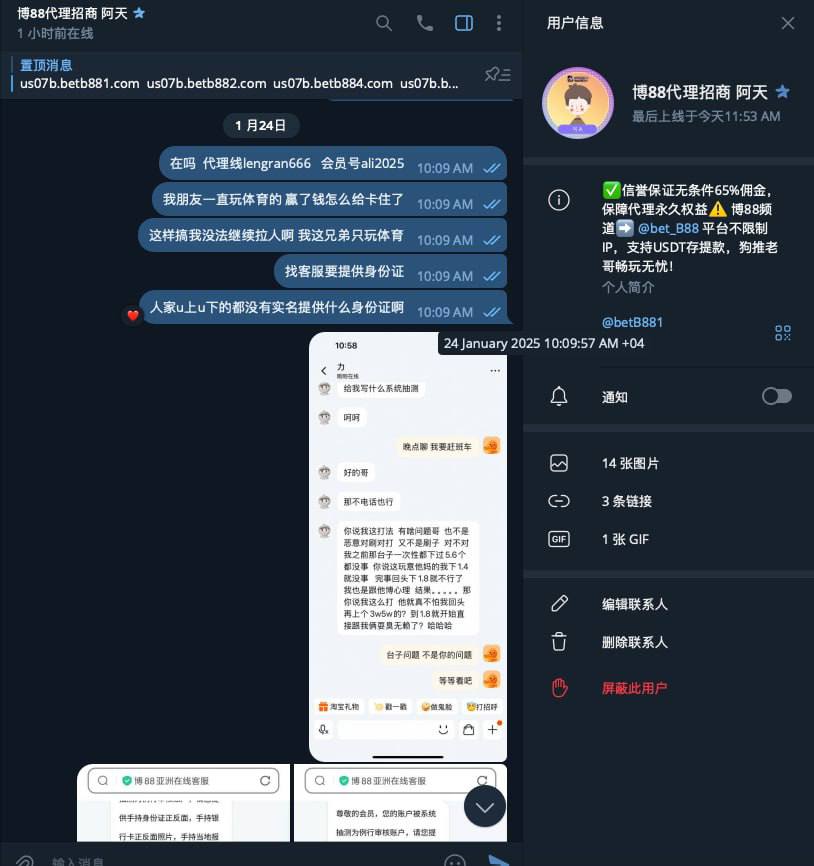The width and height of the screenshot is (814, 866).
Task: Toggle the 通知 switch
Action: pos(776,396)
